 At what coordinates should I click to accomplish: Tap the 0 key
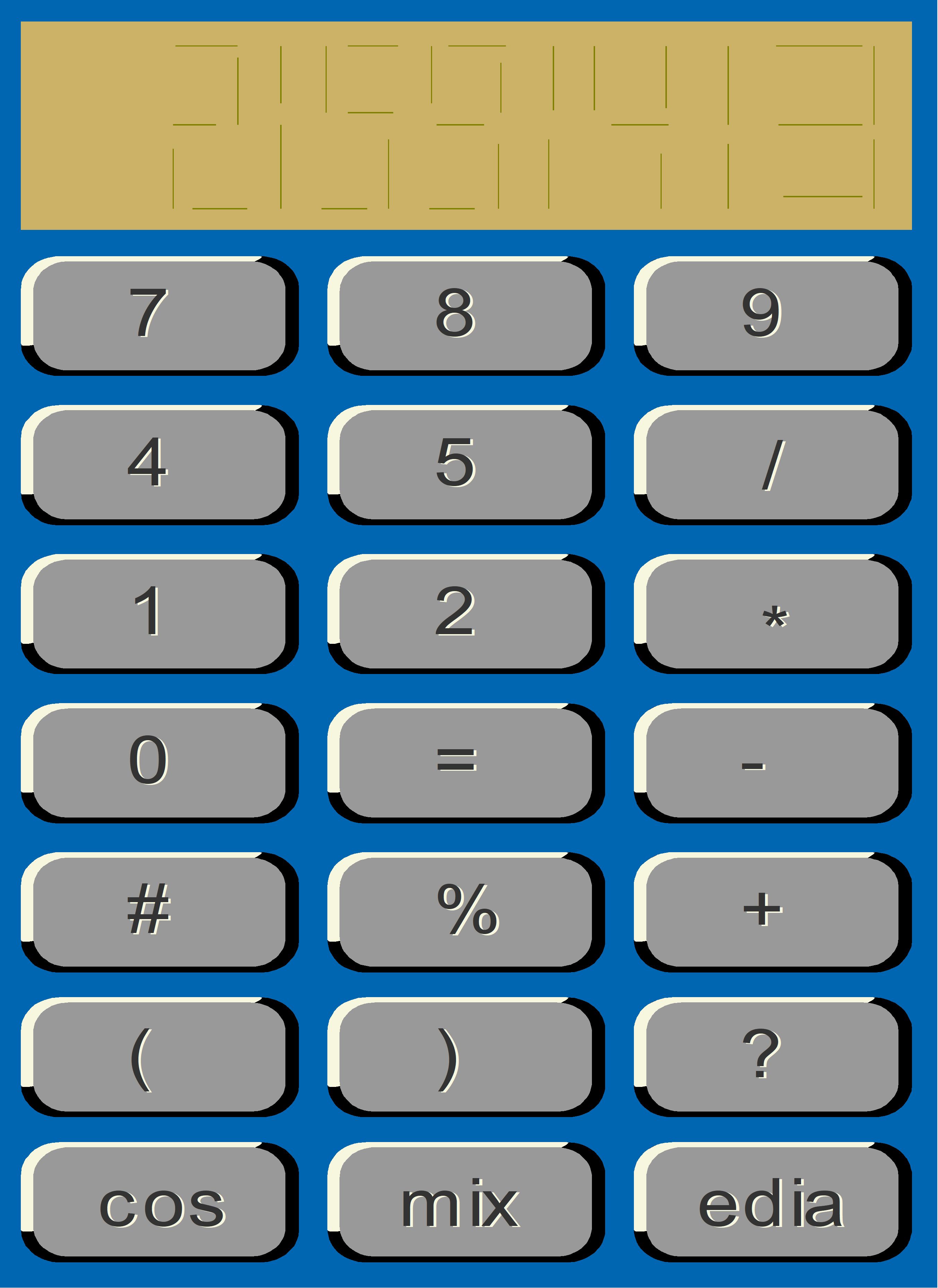(x=159, y=763)
